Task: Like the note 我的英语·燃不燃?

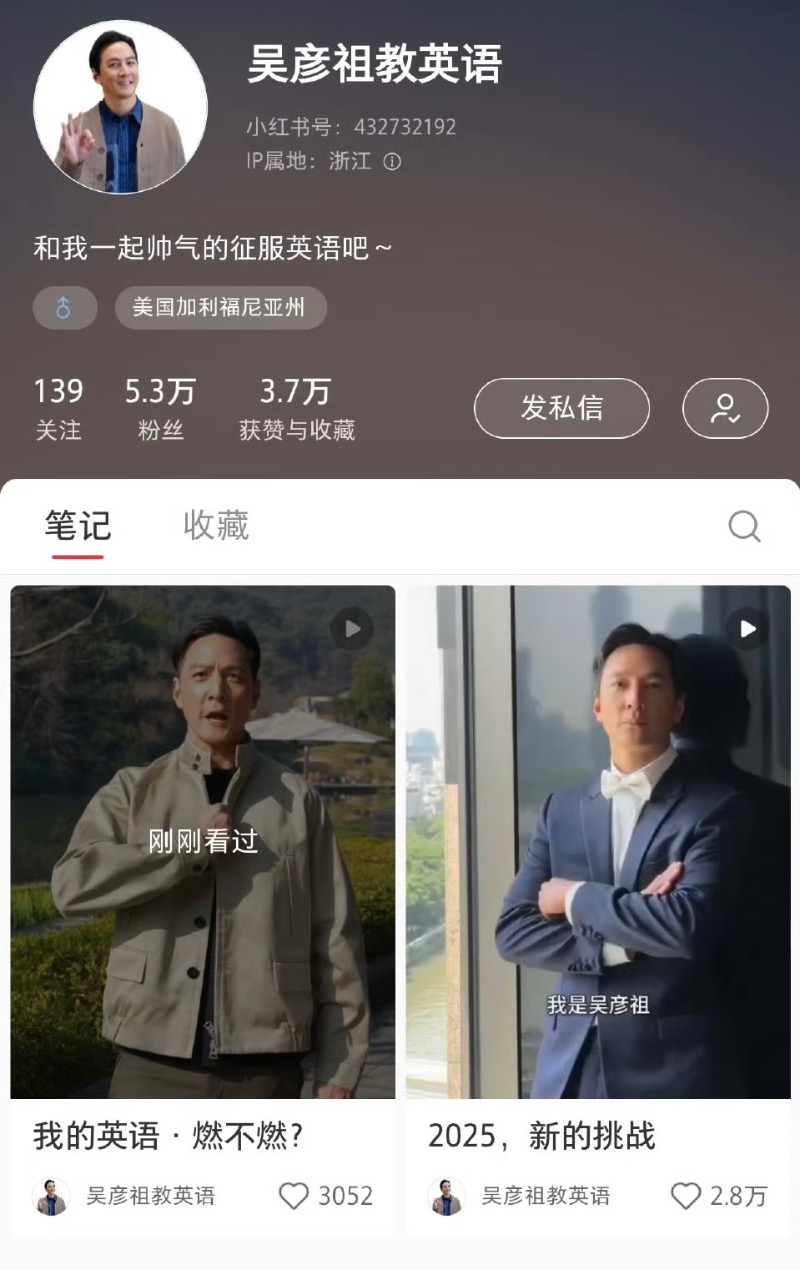Action: click(x=294, y=1196)
